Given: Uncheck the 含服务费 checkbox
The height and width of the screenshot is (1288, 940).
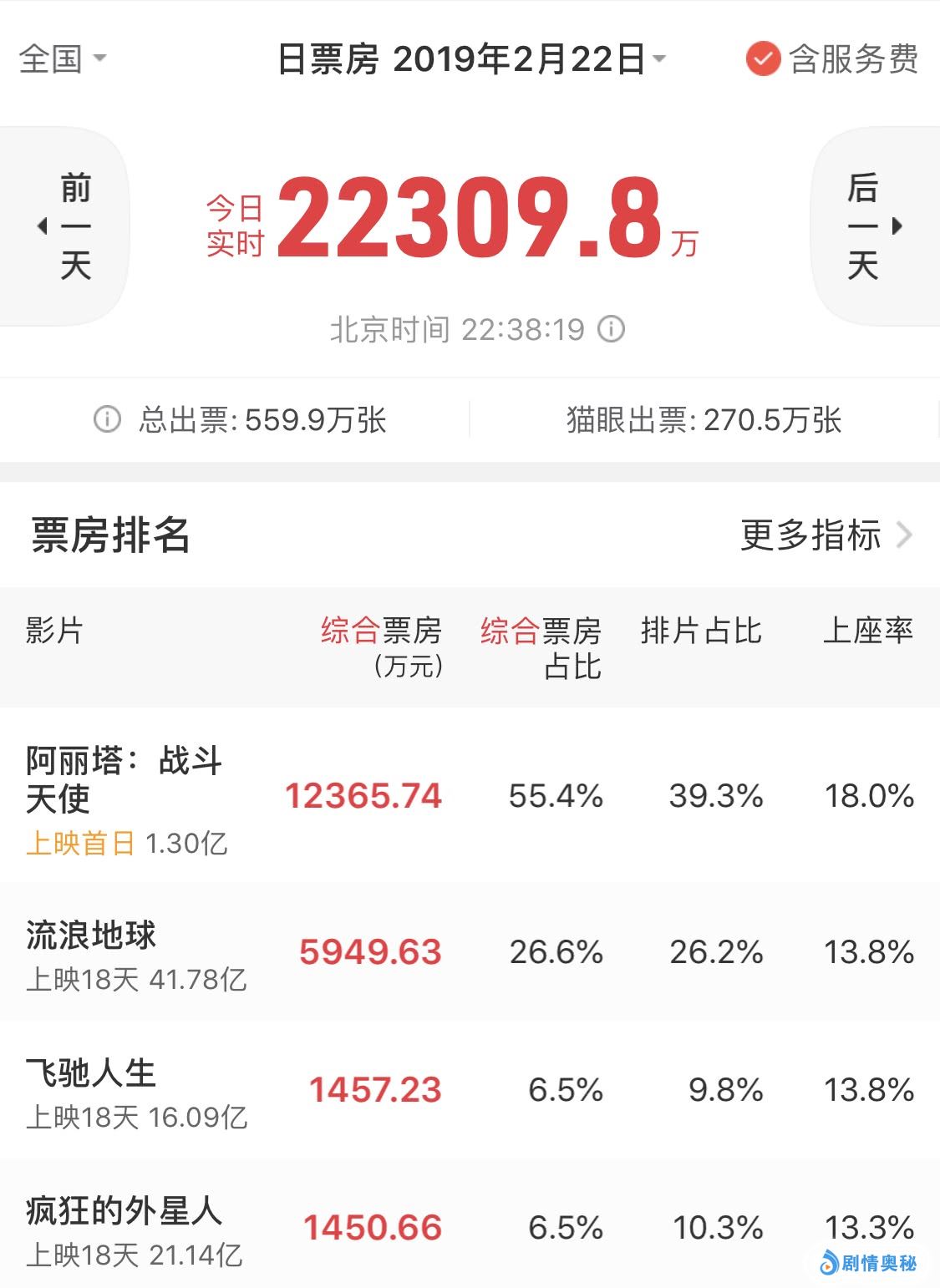Looking at the screenshot, I should pos(763,58).
